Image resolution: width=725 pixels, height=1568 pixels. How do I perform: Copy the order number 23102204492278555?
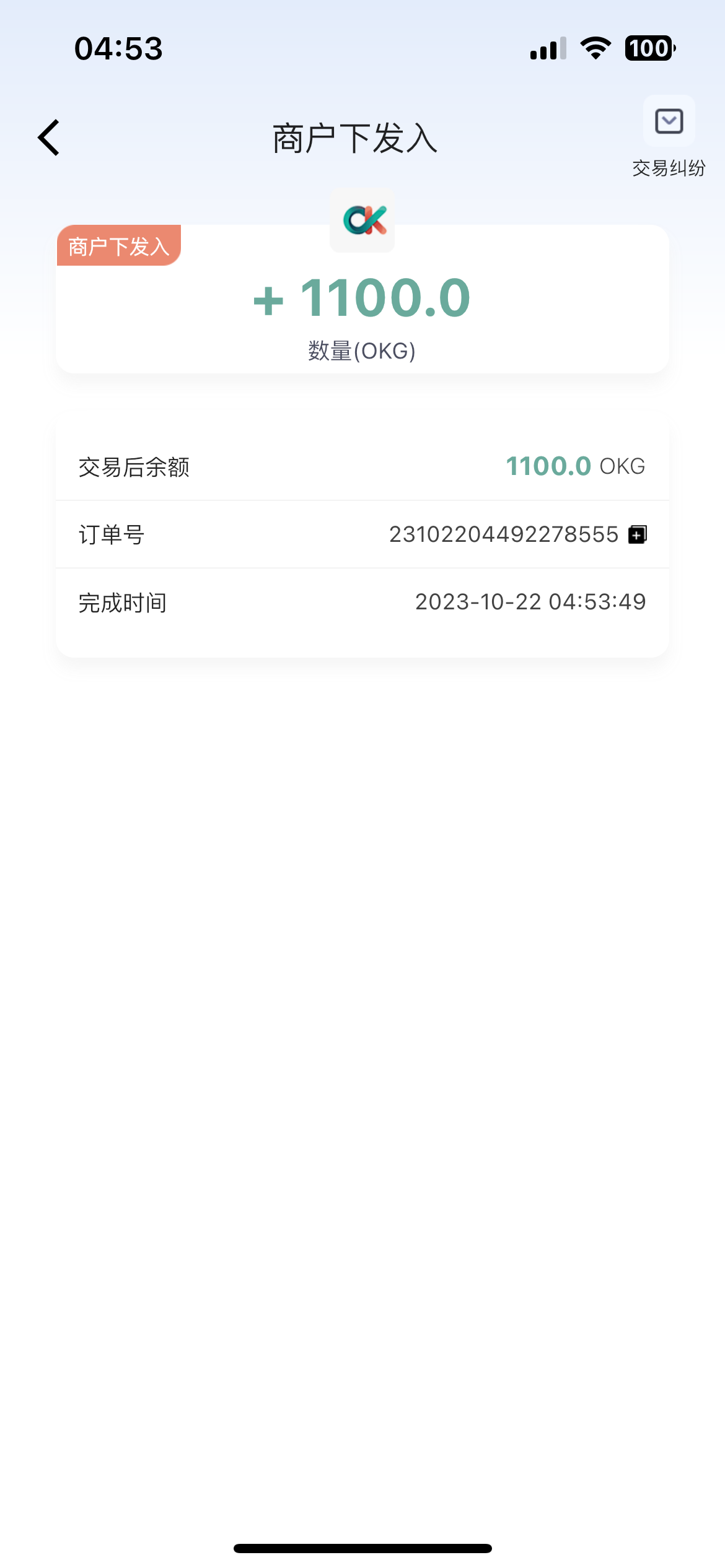[x=638, y=534]
